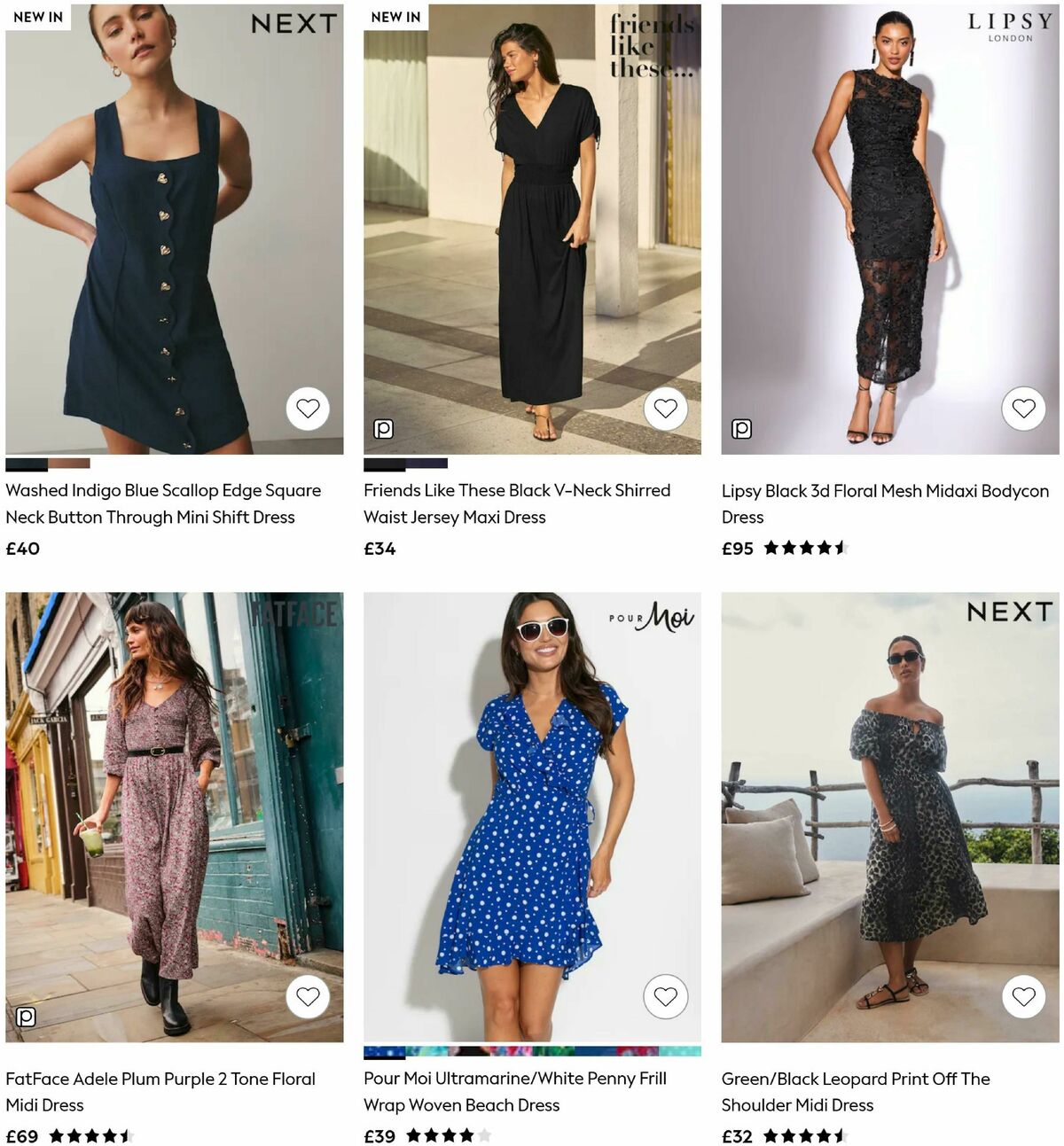1064x1146 pixels.
Task: Click the photo credit icon on the black maxi dress
Action: (382, 430)
